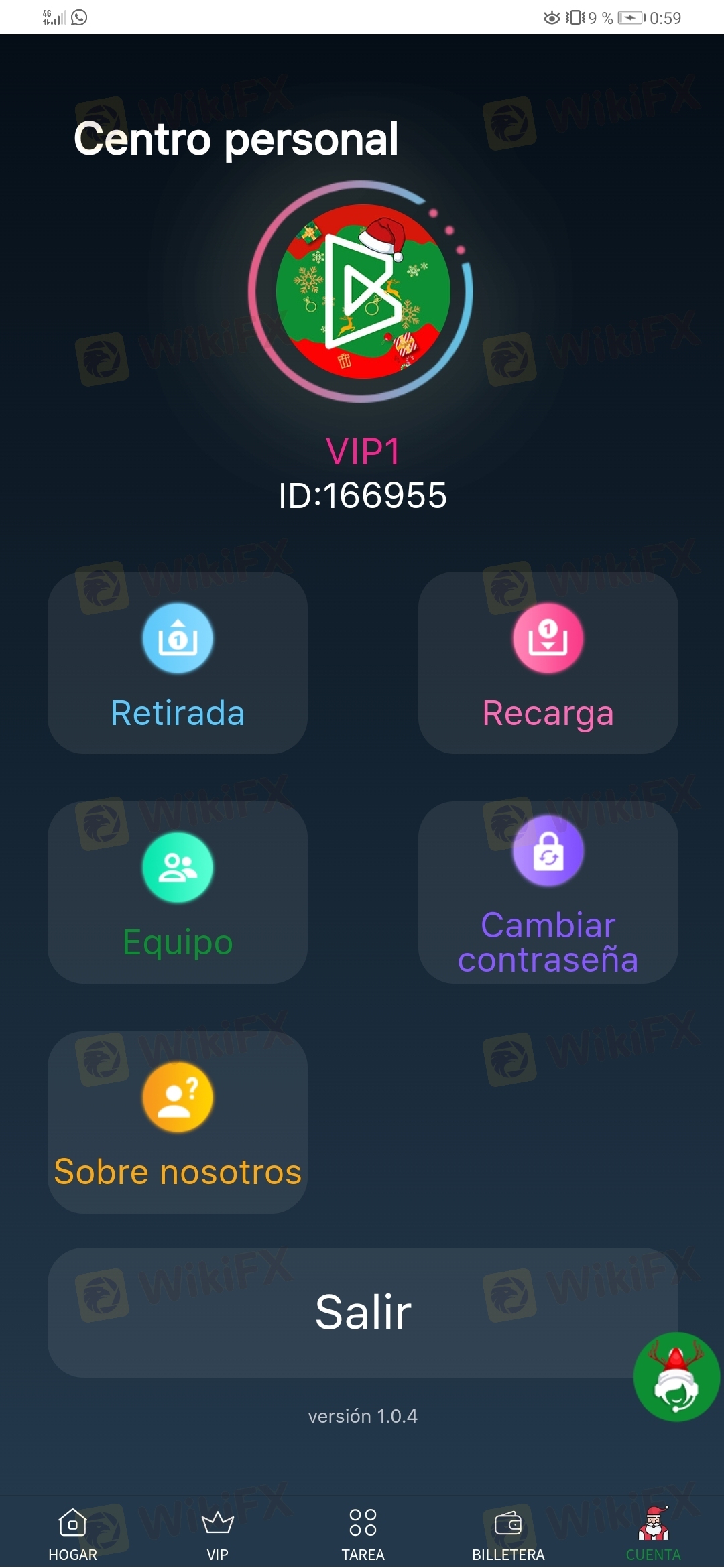View the Equipo team section
724x1568 pixels.
pyautogui.click(x=178, y=892)
